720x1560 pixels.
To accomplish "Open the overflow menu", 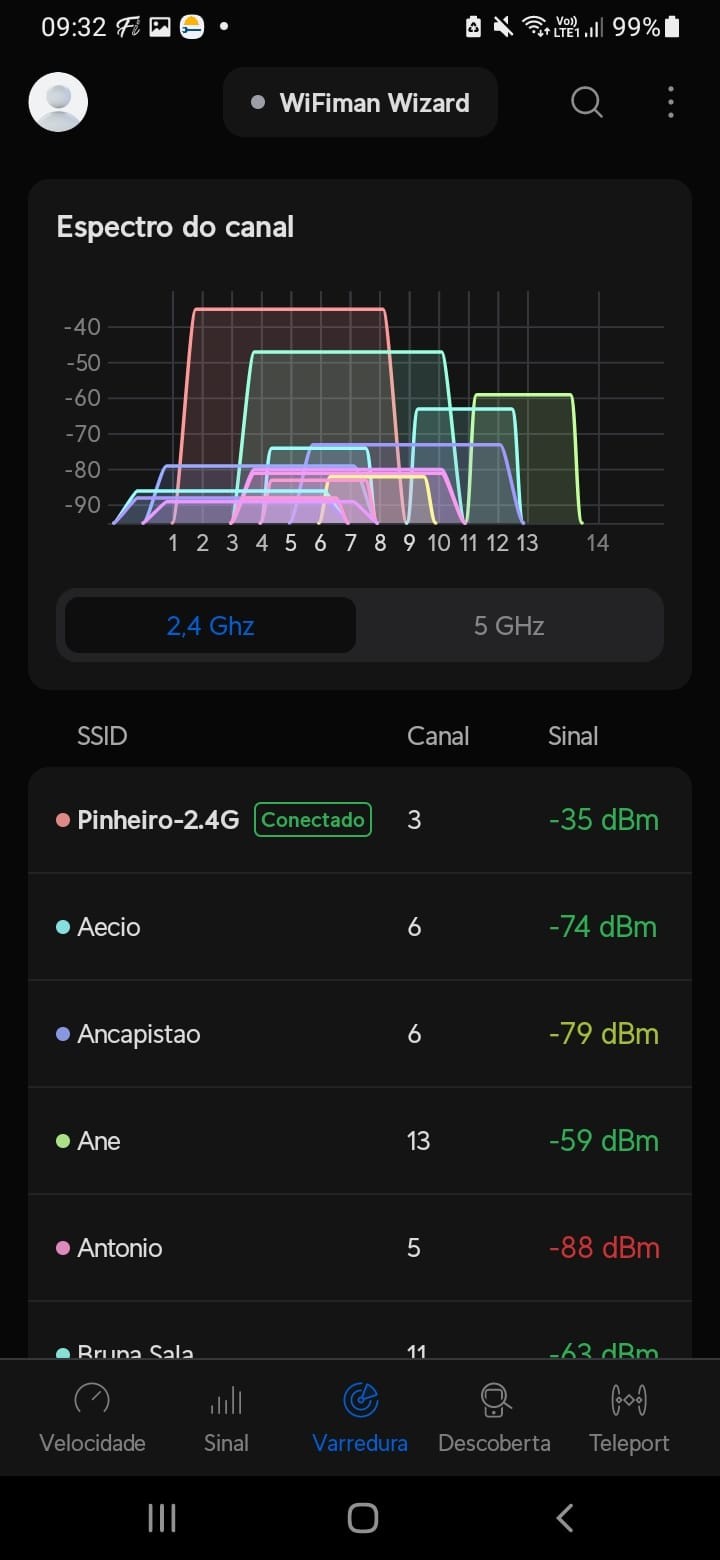I will tap(670, 102).
